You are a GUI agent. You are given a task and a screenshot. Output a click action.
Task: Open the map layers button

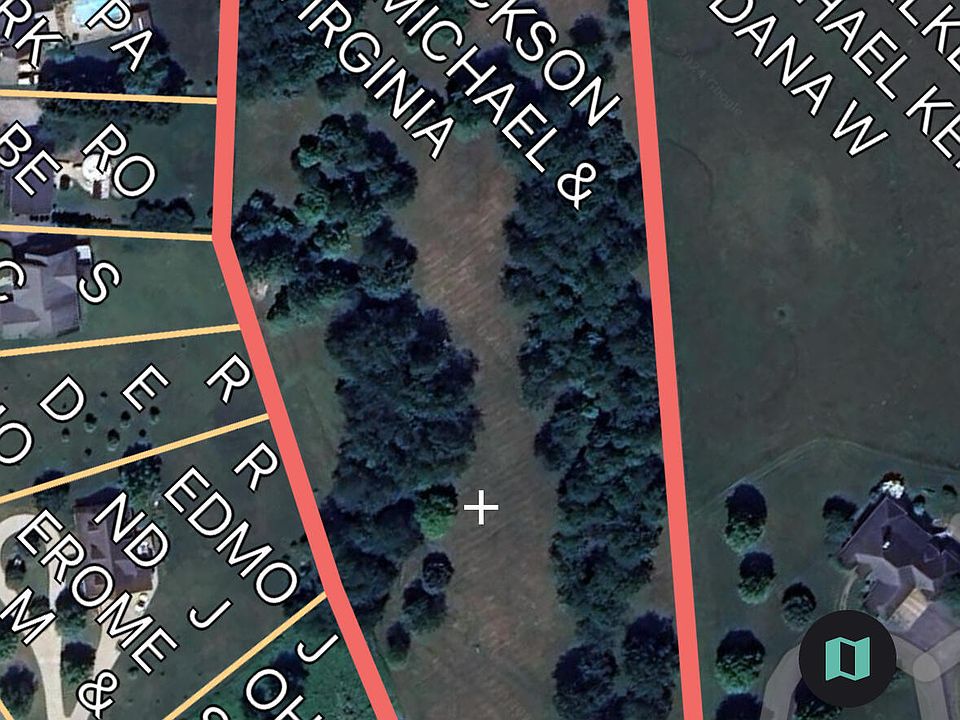[848, 658]
